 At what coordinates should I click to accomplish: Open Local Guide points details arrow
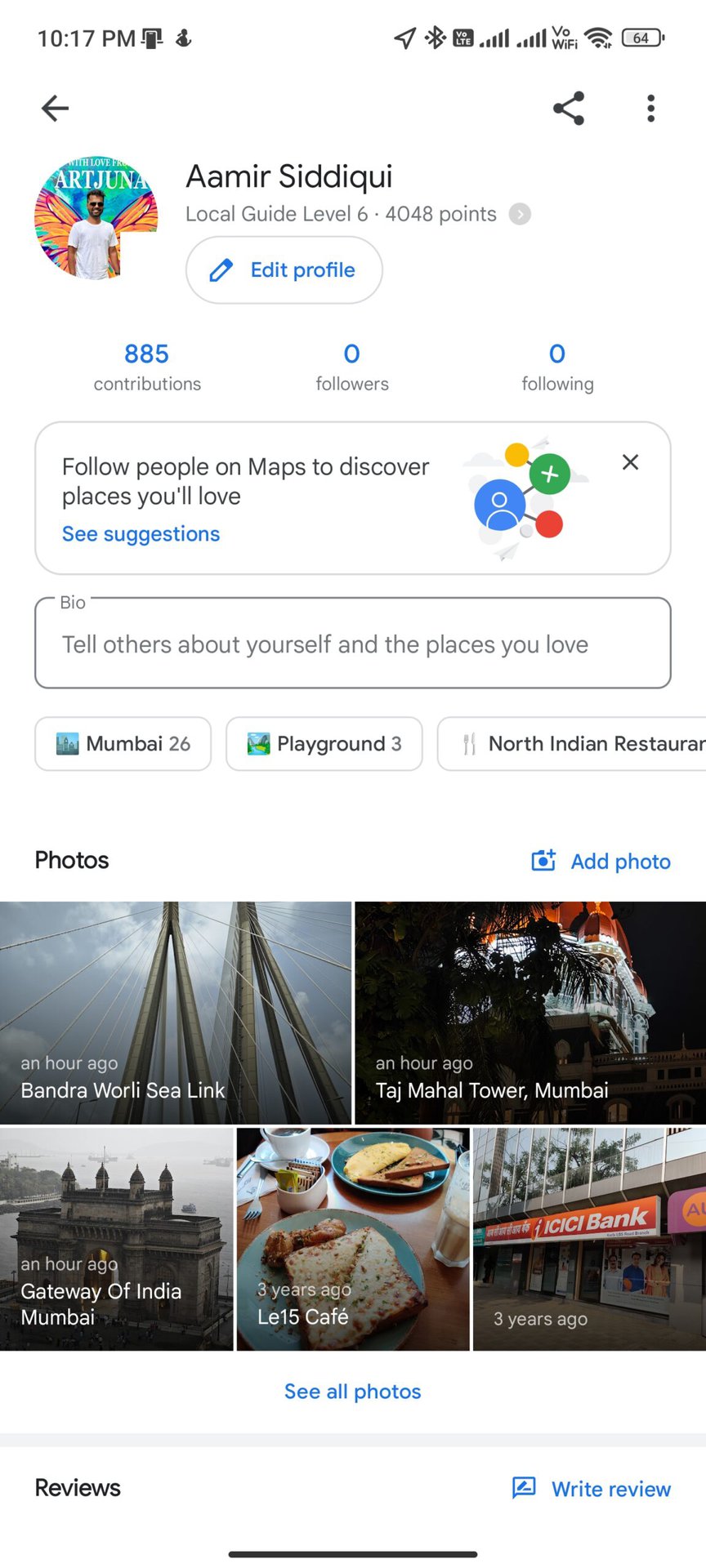point(520,214)
